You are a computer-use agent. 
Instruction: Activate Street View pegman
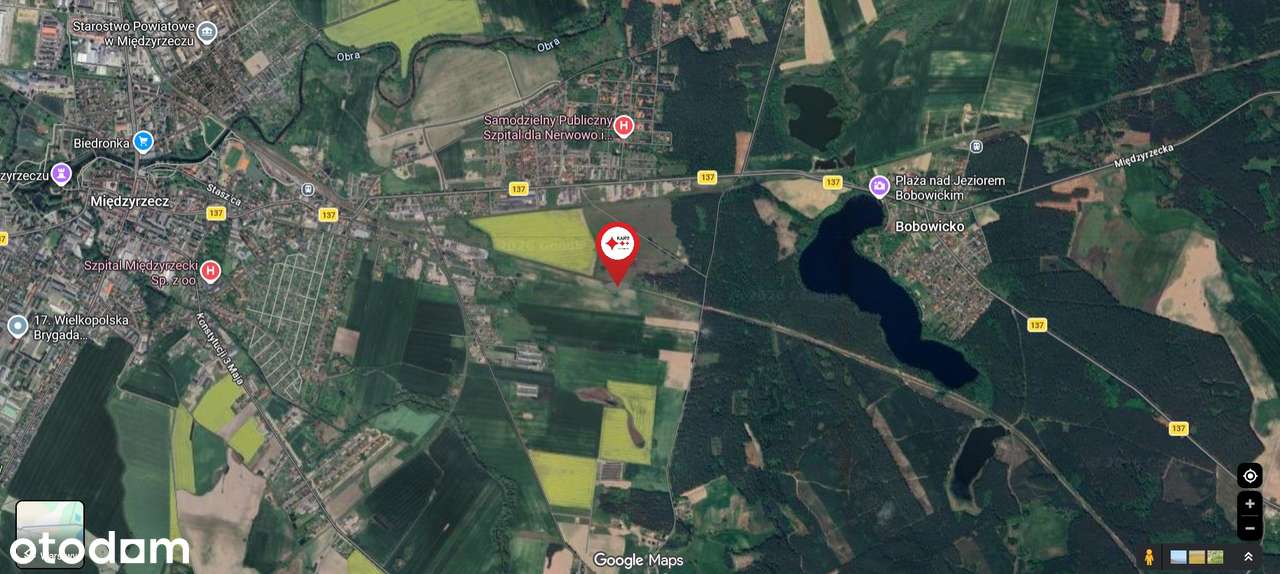coord(1149,556)
